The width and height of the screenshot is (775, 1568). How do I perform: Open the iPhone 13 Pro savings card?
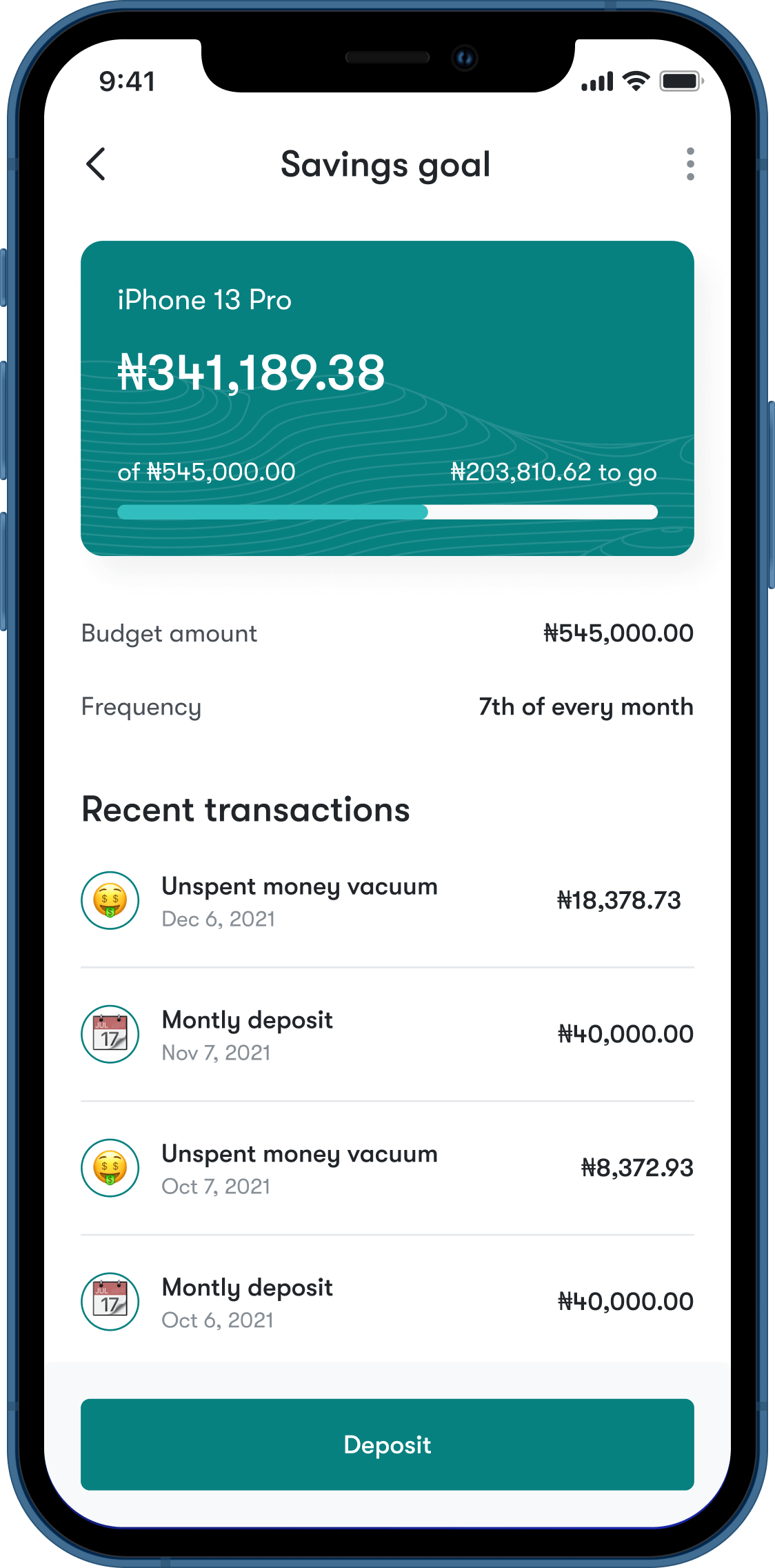[x=387, y=398]
